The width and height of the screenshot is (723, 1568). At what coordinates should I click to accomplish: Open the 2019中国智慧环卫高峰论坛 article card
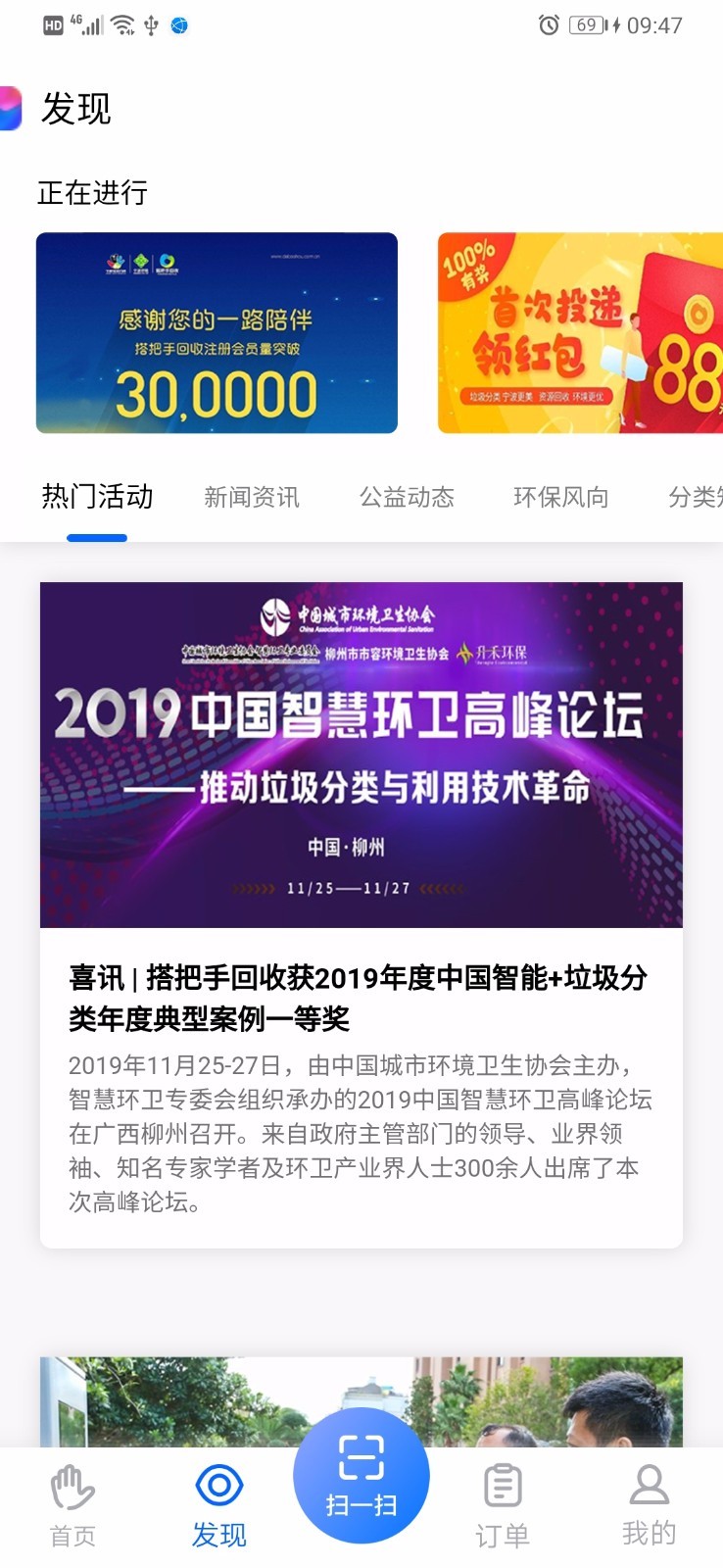coord(361,911)
